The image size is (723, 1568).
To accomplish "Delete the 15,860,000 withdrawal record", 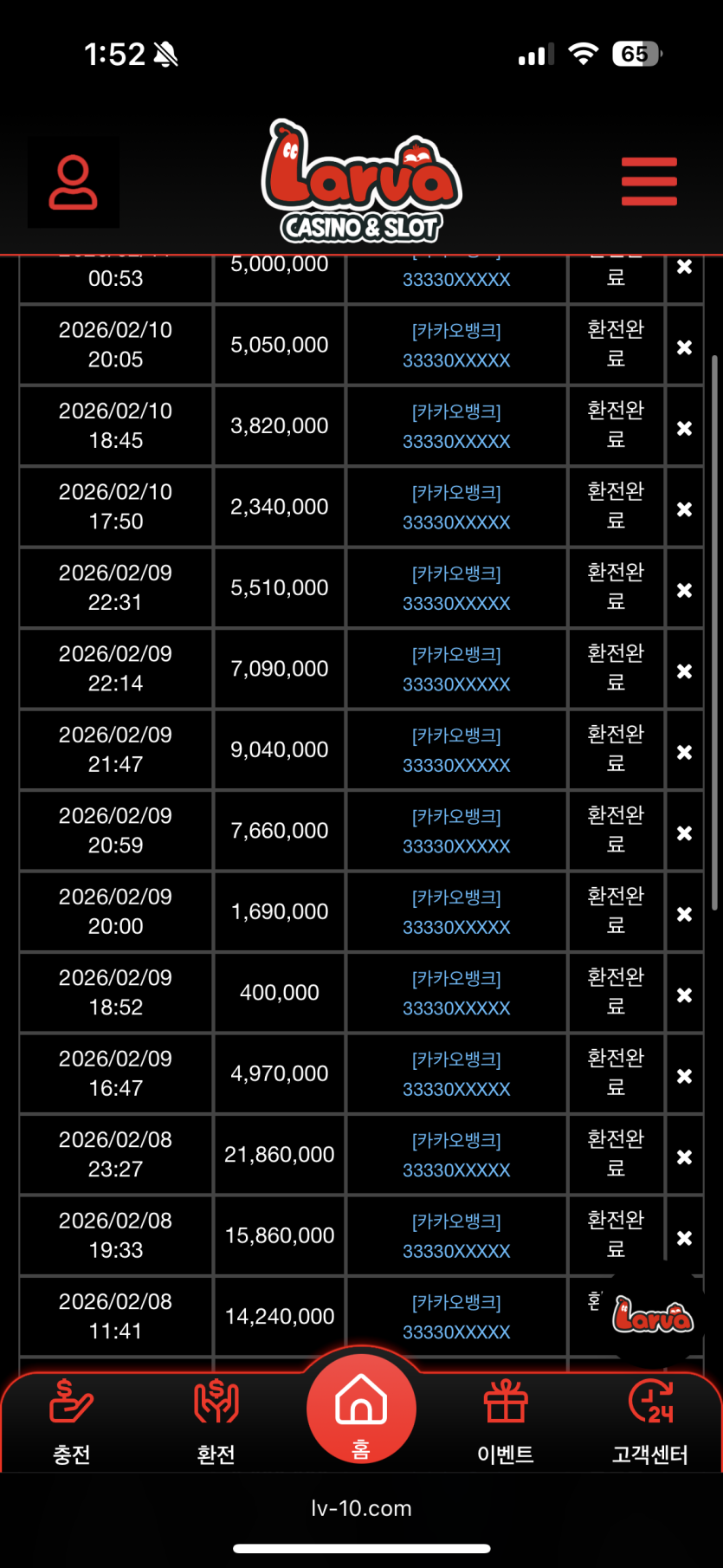I will pos(684,1238).
